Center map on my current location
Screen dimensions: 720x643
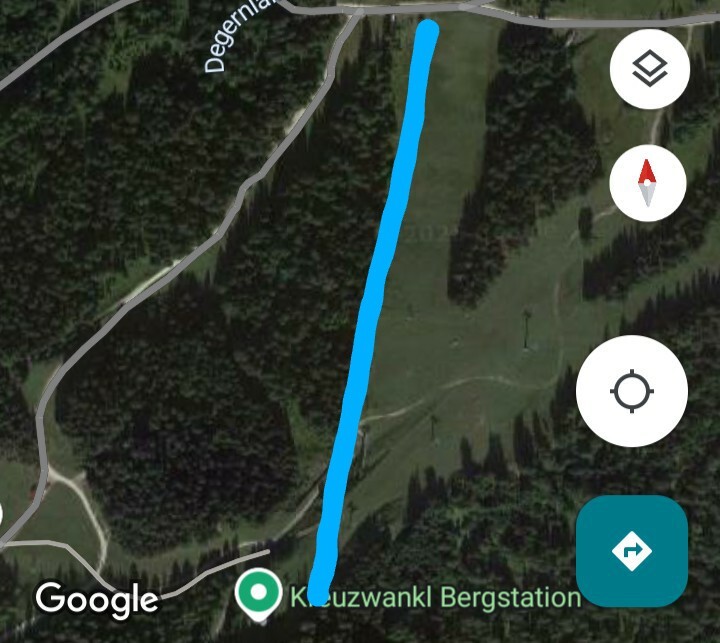click(632, 391)
